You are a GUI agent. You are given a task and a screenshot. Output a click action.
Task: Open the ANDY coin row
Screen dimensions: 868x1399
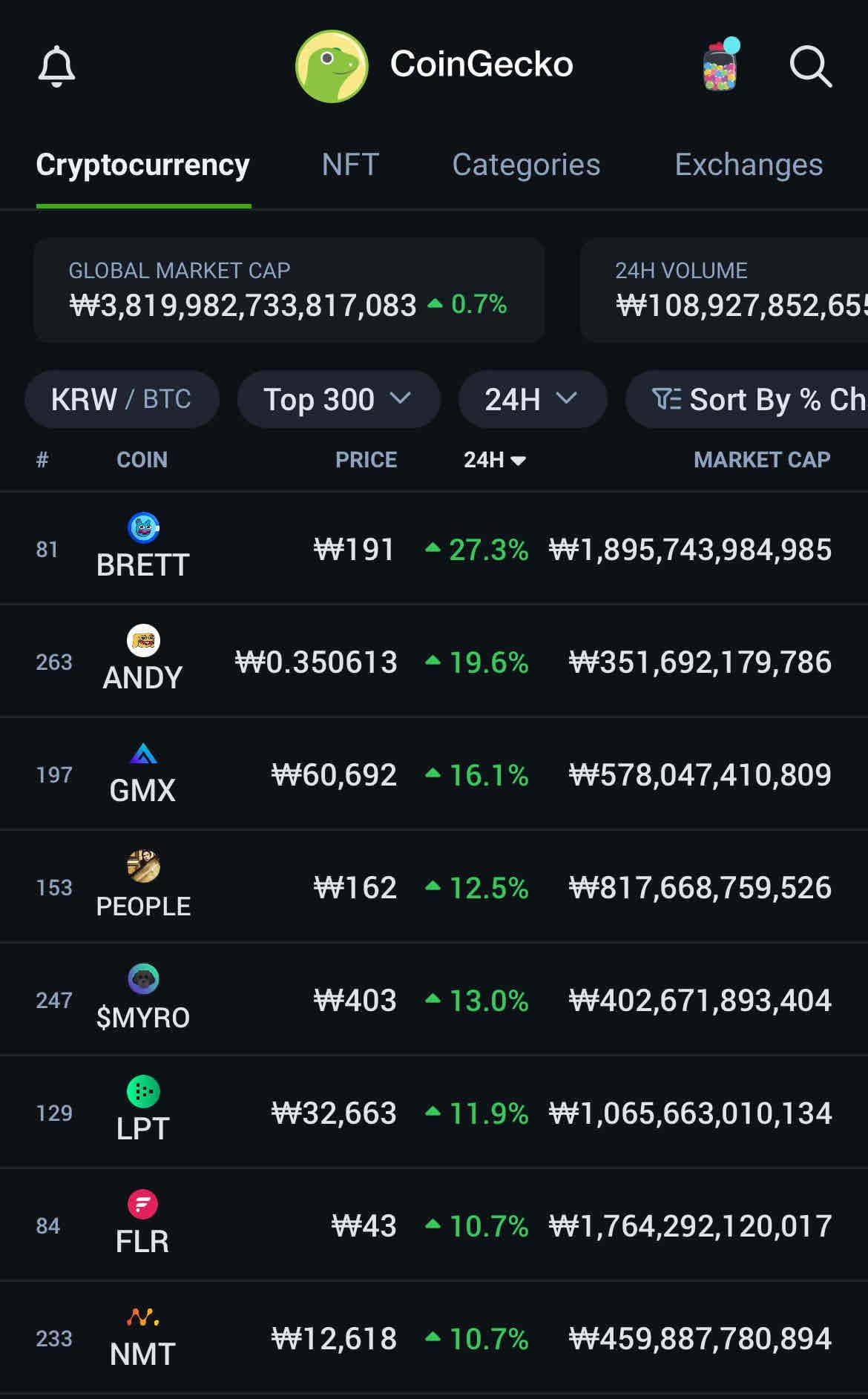pos(434,662)
